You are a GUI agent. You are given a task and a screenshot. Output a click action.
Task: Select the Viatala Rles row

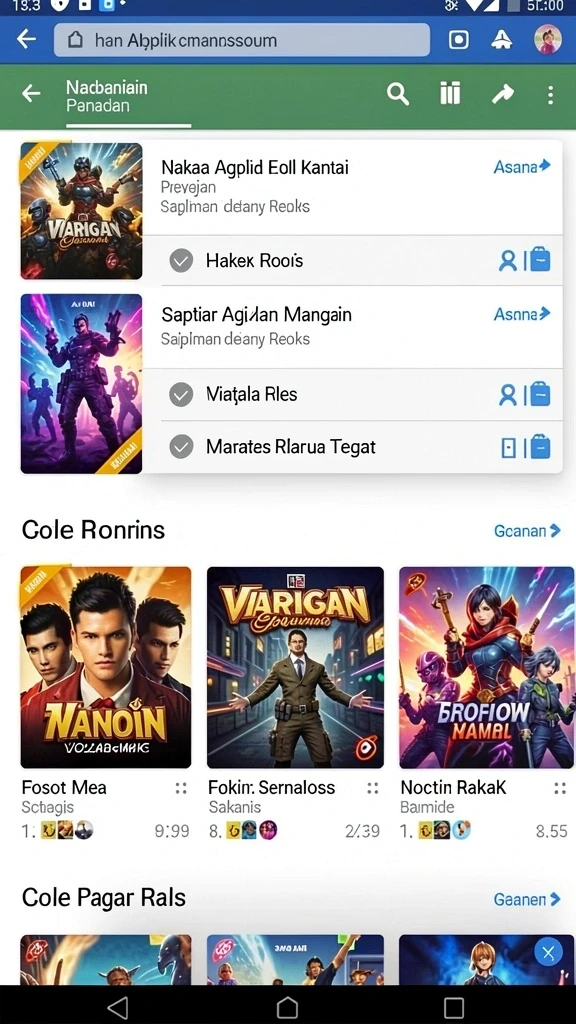tap(353, 394)
